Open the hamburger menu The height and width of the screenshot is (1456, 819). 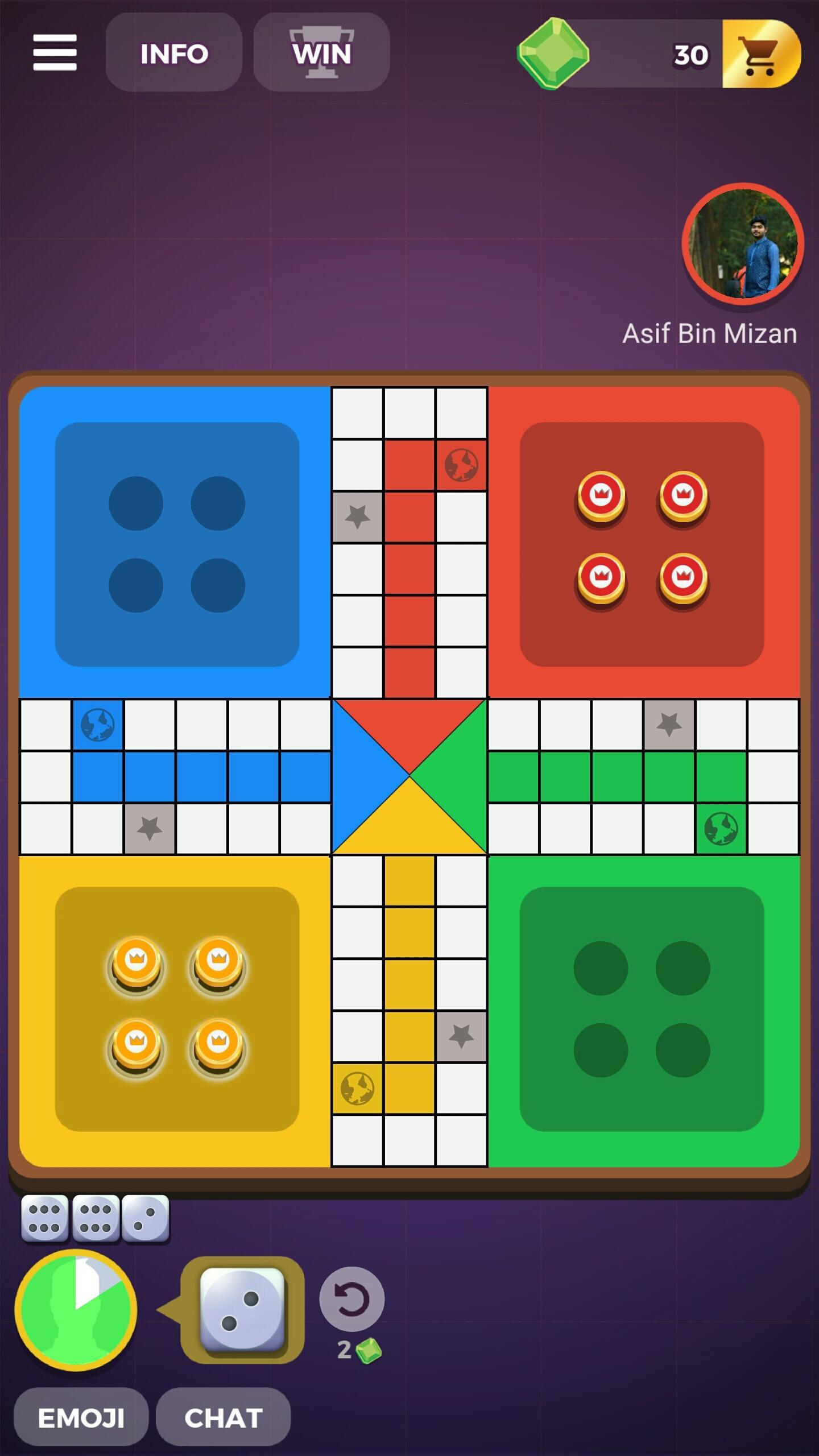pos(55,52)
